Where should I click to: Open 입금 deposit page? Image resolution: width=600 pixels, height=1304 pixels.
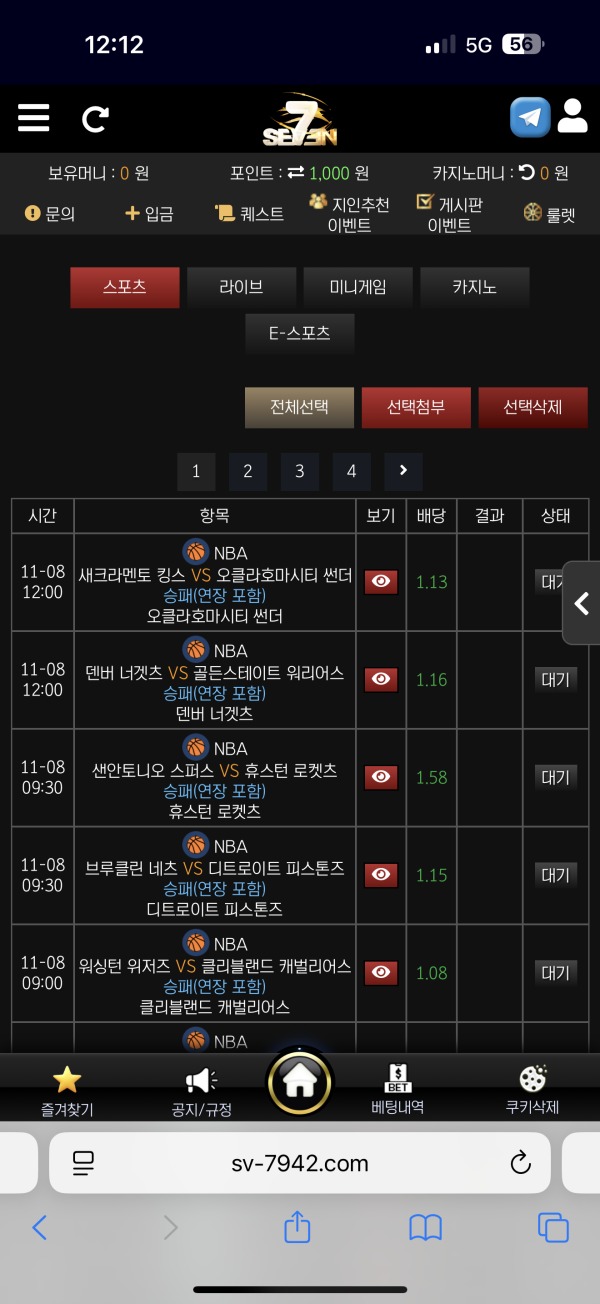pos(148,214)
